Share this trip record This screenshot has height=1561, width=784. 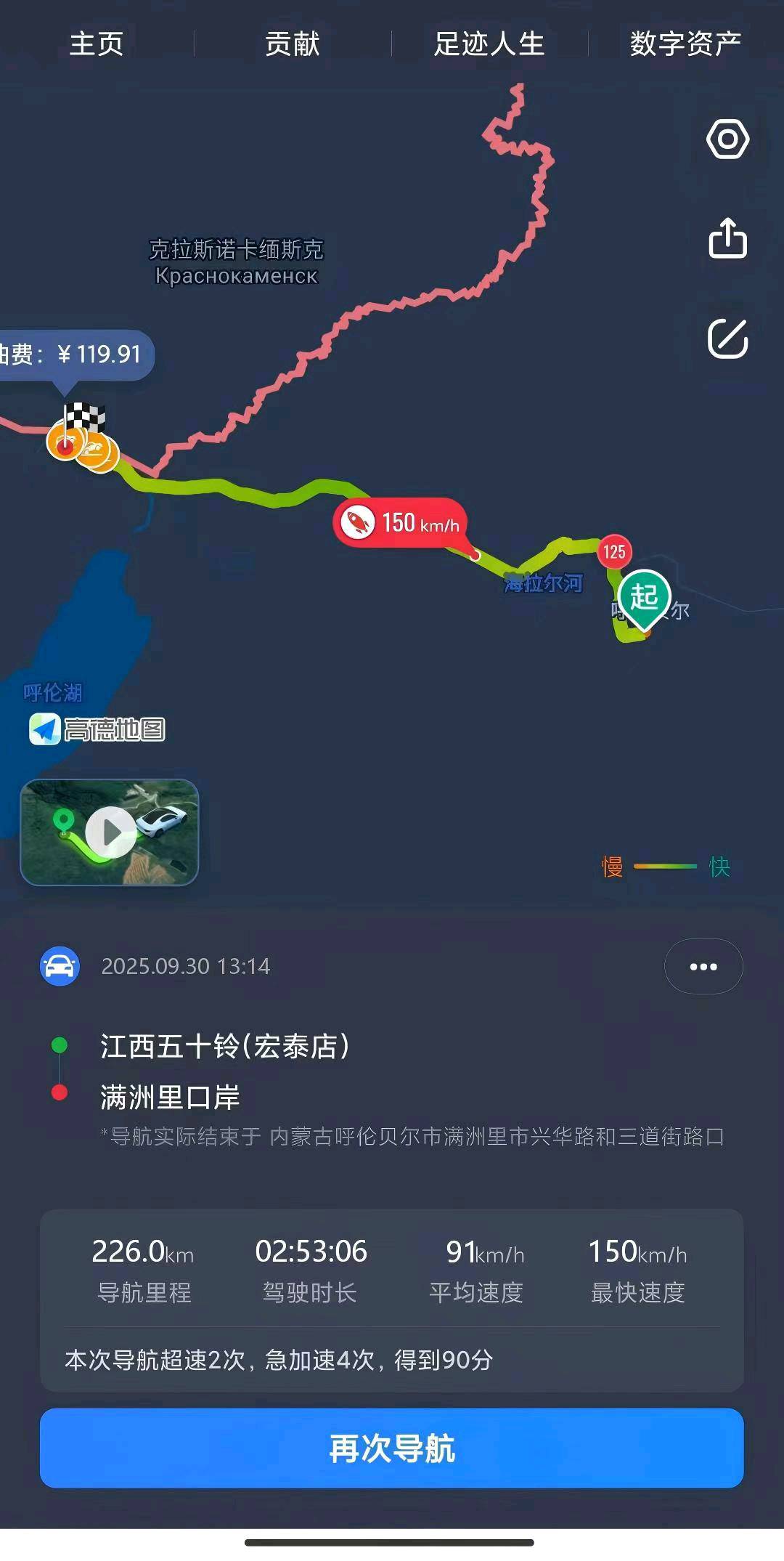pyautogui.click(x=727, y=238)
